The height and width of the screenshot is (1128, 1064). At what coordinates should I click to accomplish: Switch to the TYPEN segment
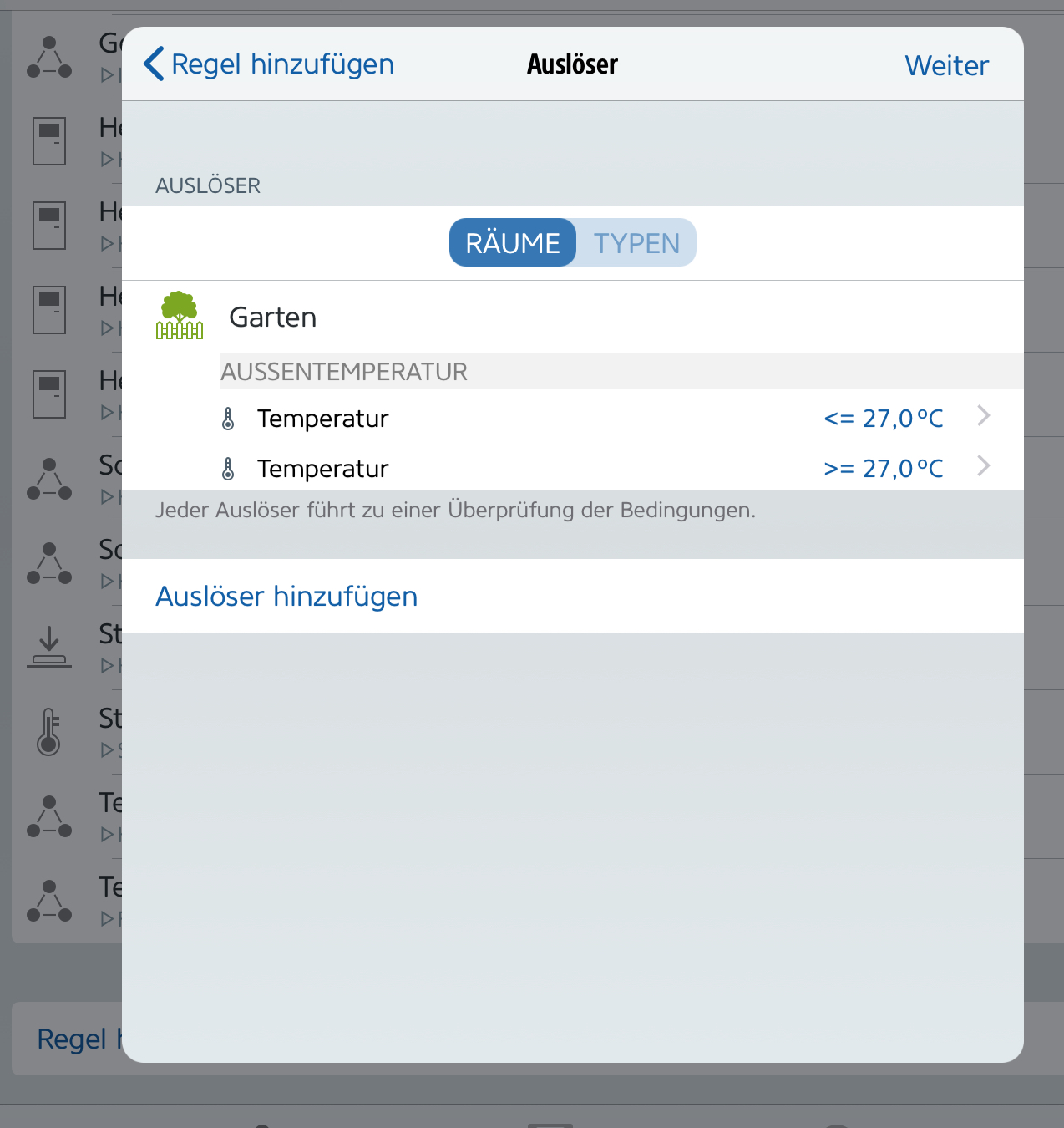pyautogui.click(x=636, y=243)
